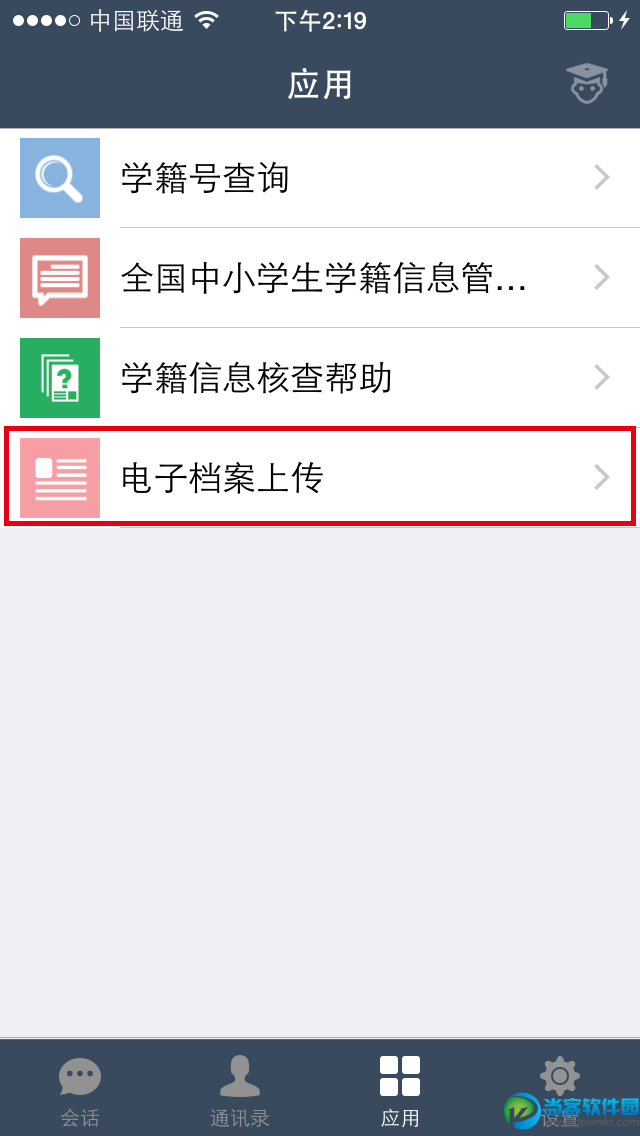
Task: Select 学籍信息核查帮助 row
Action: point(320,378)
